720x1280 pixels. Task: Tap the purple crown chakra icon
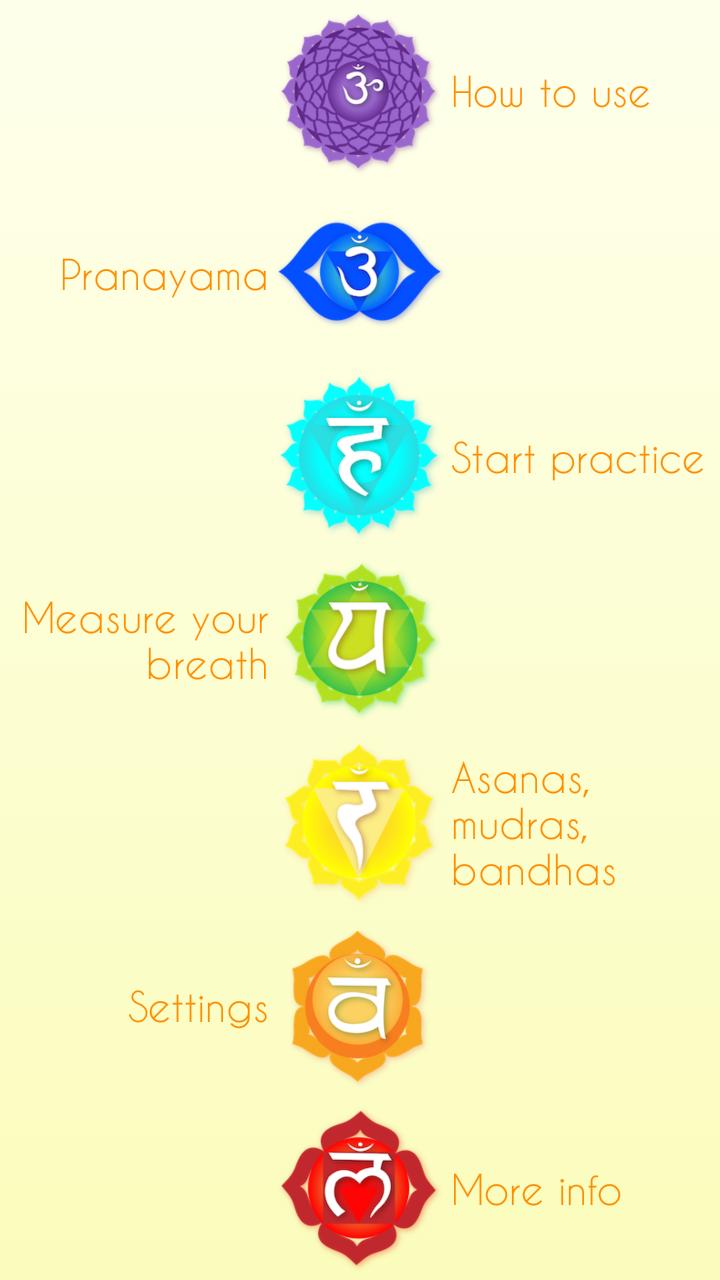point(360,90)
